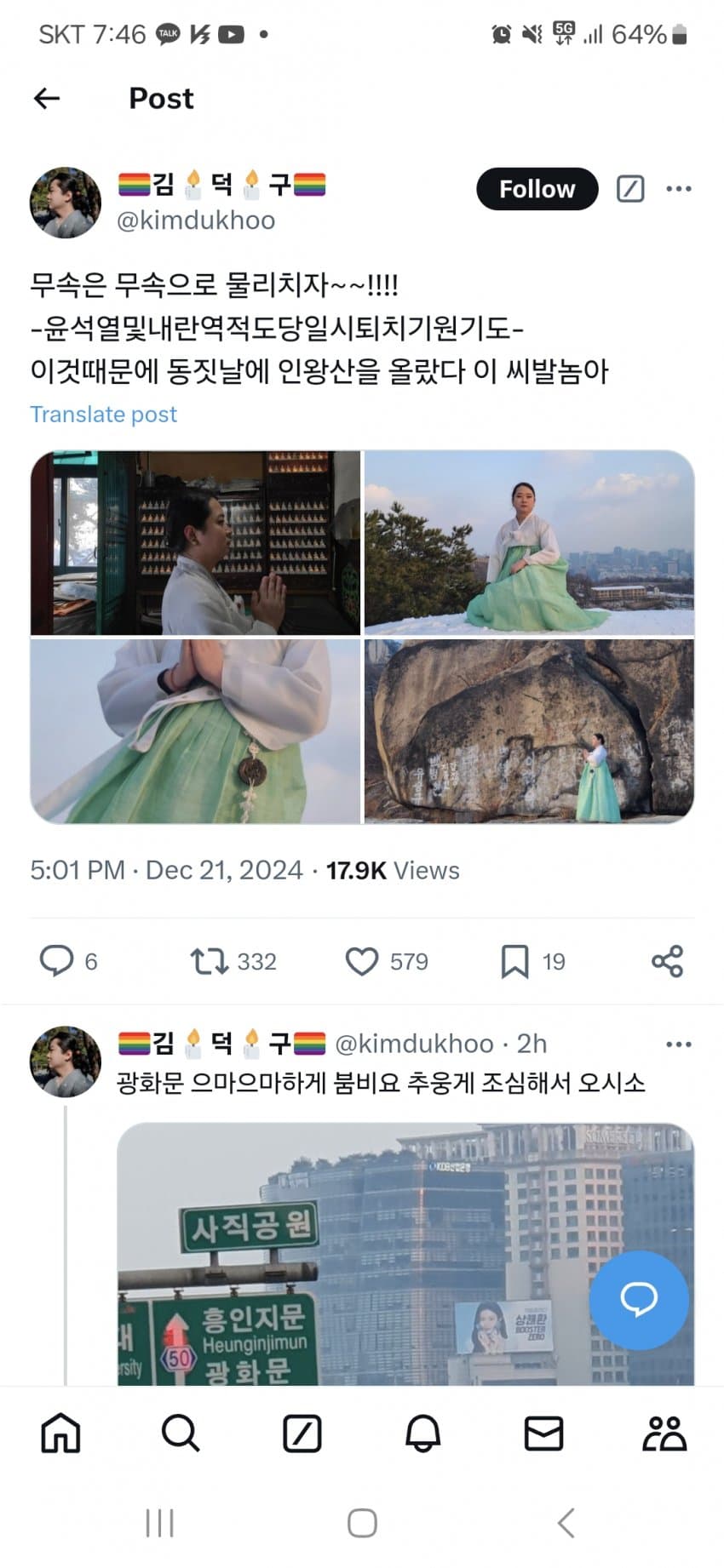Share this post

667,961
